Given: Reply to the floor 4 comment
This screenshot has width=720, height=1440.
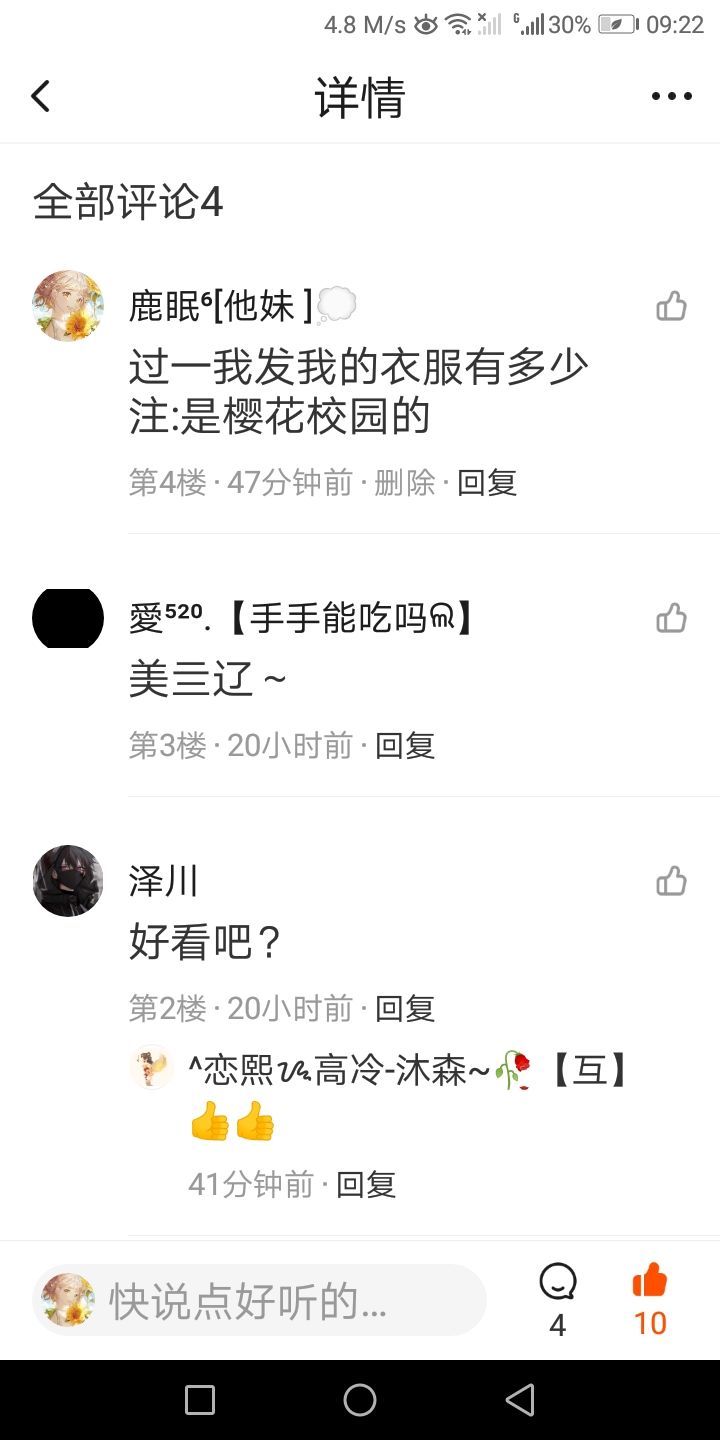Looking at the screenshot, I should pyautogui.click(x=487, y=483).
